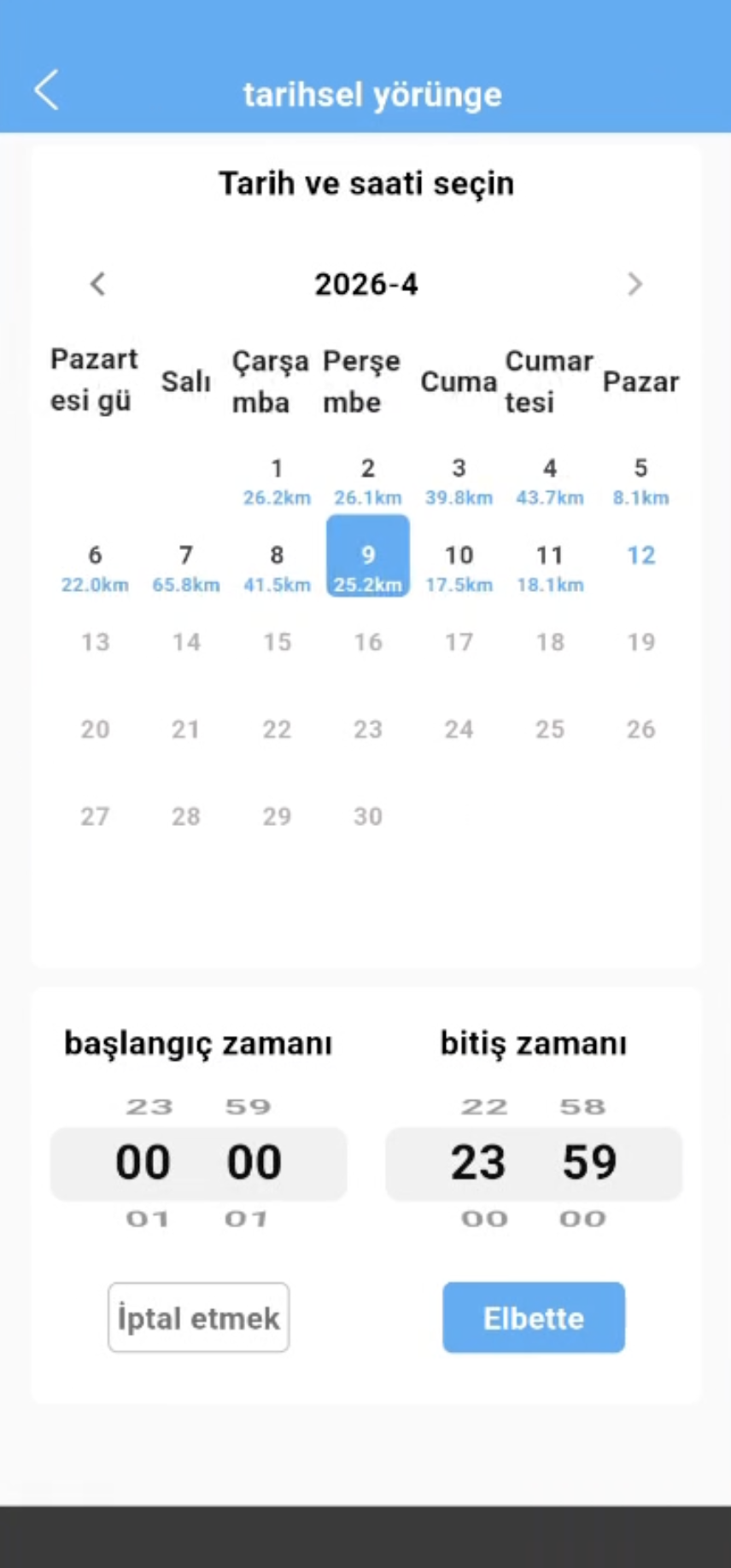Confirm selection with Elbette

534,1318
